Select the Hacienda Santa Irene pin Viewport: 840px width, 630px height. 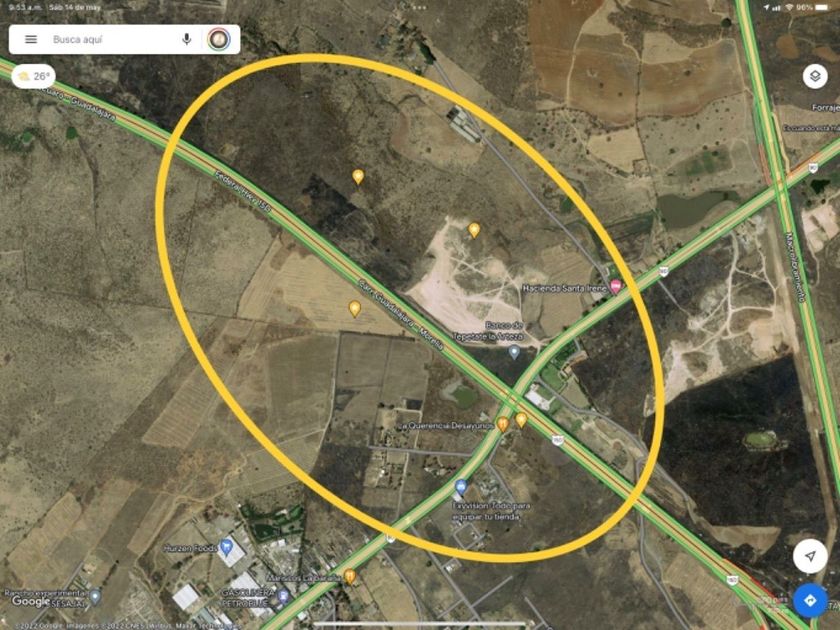(616, 287)
